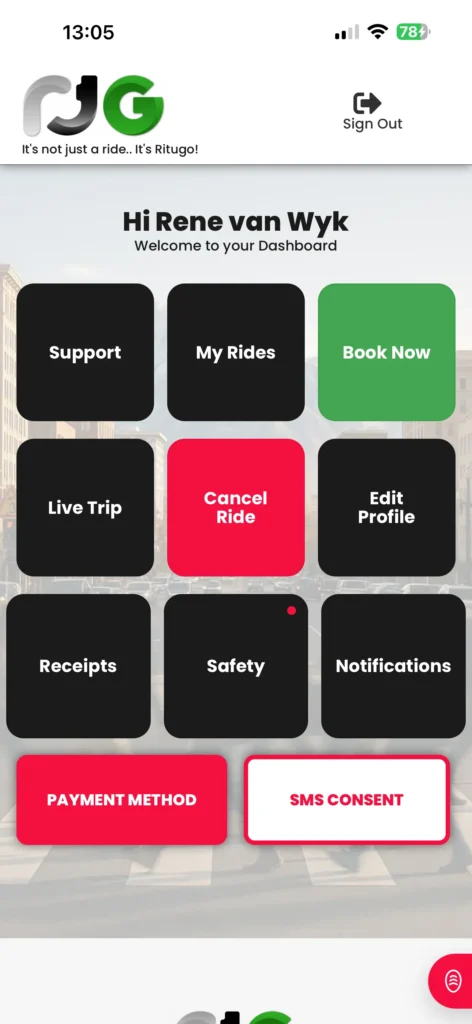Open the Payment Method button
The width and height of the screenshot is (472, 1024).
coord(121,800)
